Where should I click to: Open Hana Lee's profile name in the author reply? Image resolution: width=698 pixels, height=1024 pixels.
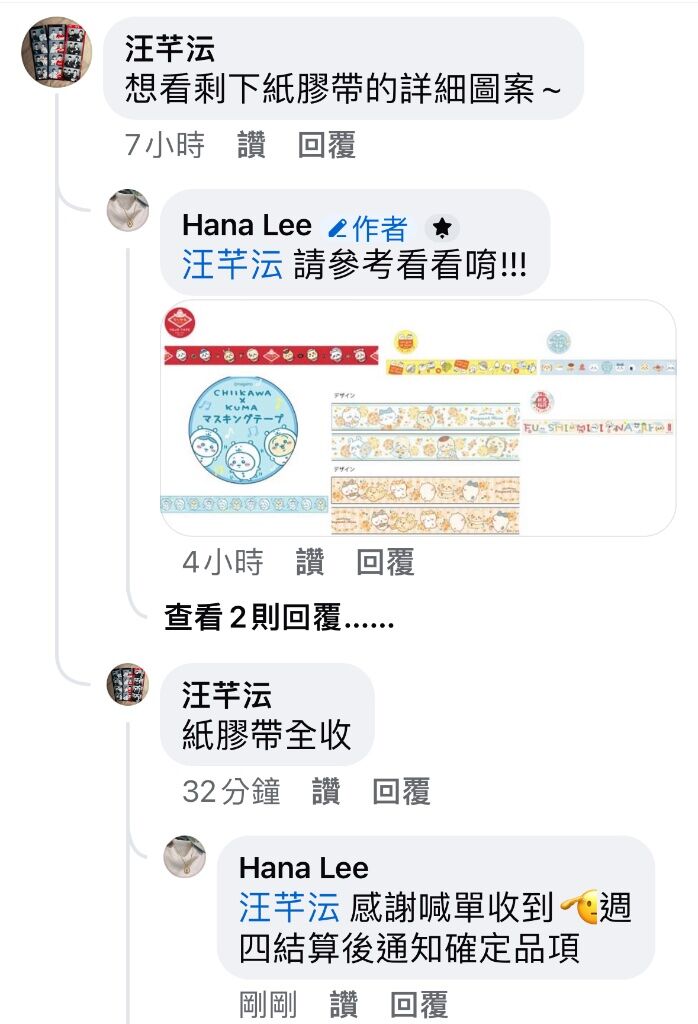(246, 226)
